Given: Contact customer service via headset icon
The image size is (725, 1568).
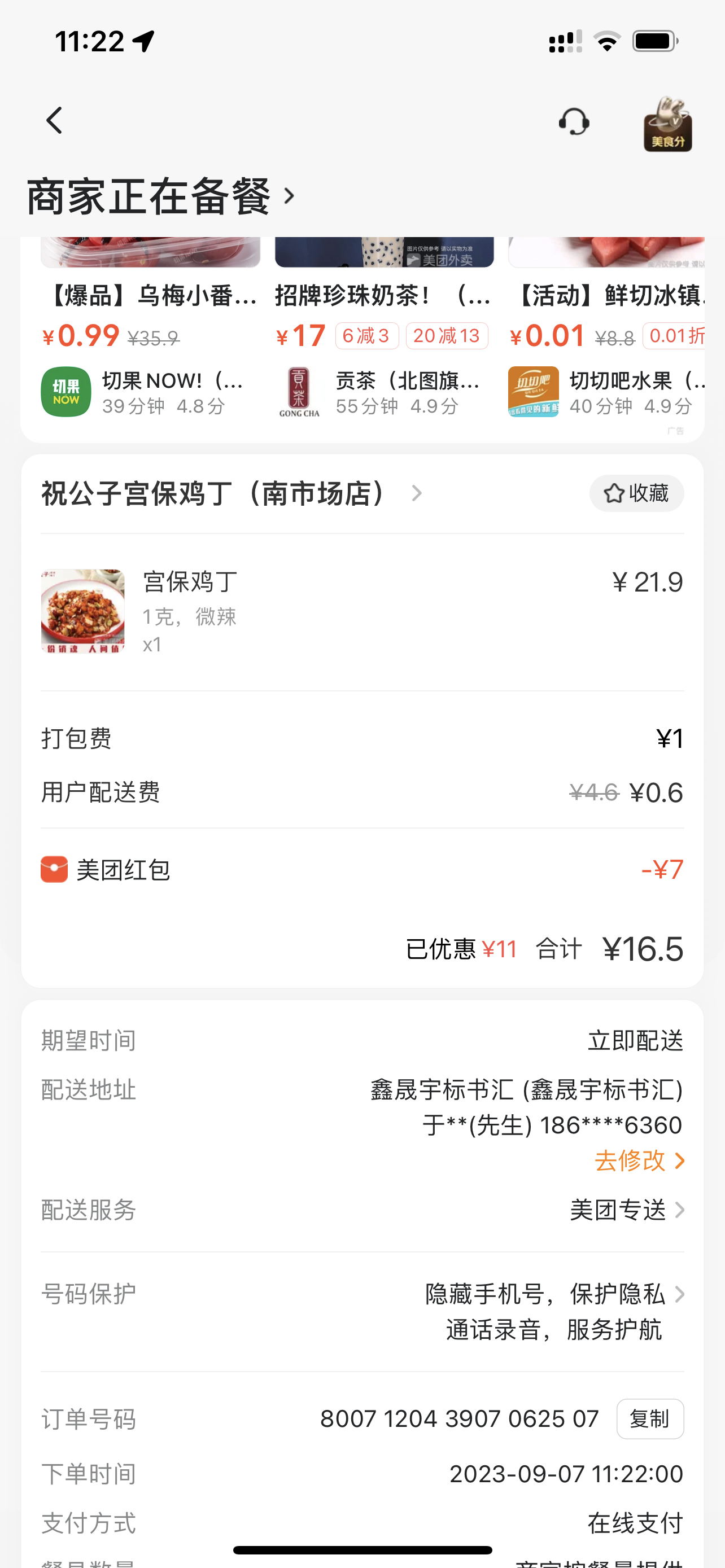Looking at the screenshot, I should [574, 122].
